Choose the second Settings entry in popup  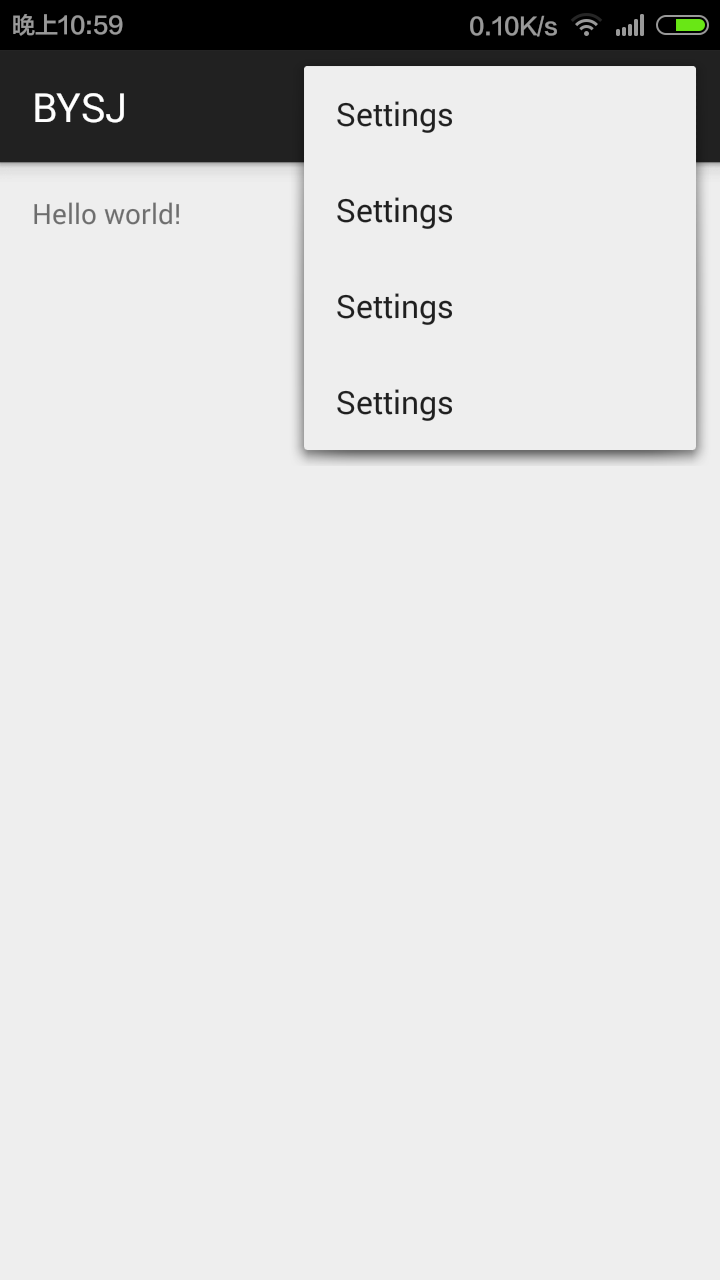click(x=500, y=211)
